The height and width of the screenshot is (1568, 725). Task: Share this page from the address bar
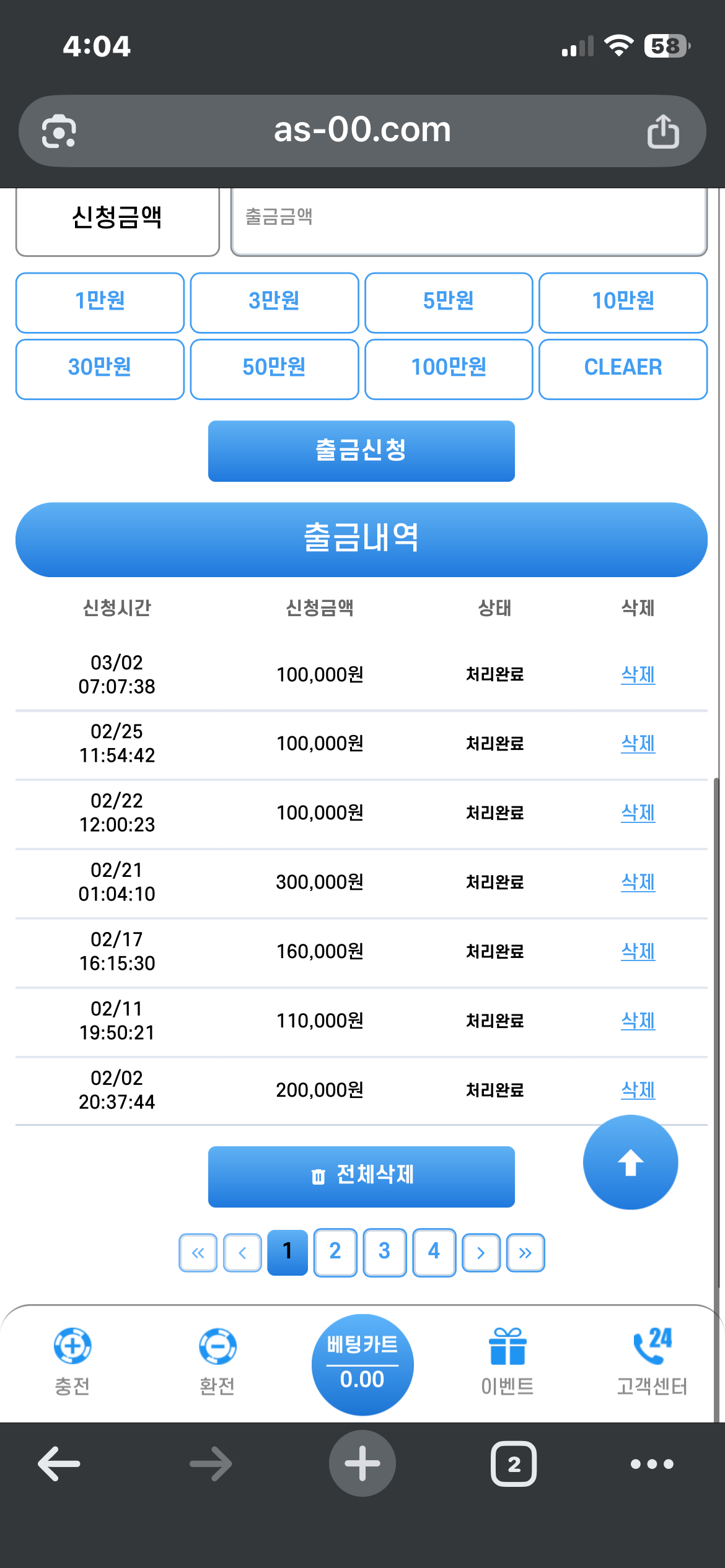663,131
